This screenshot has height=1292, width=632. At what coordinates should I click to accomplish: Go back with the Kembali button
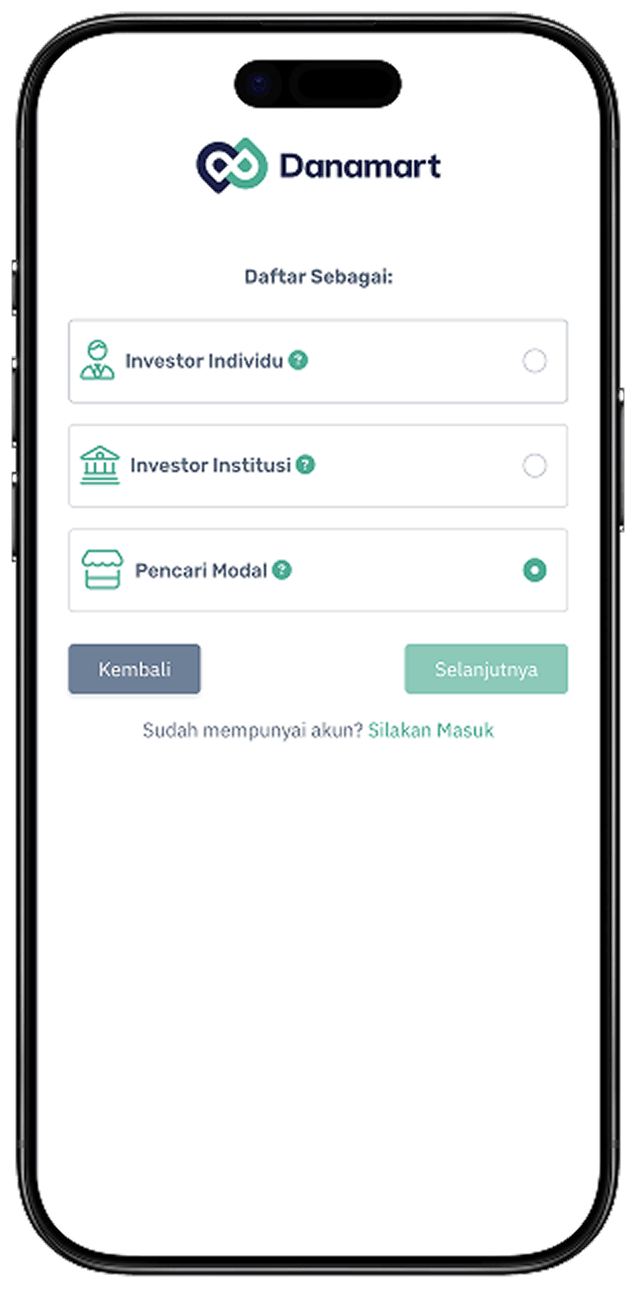134,669
